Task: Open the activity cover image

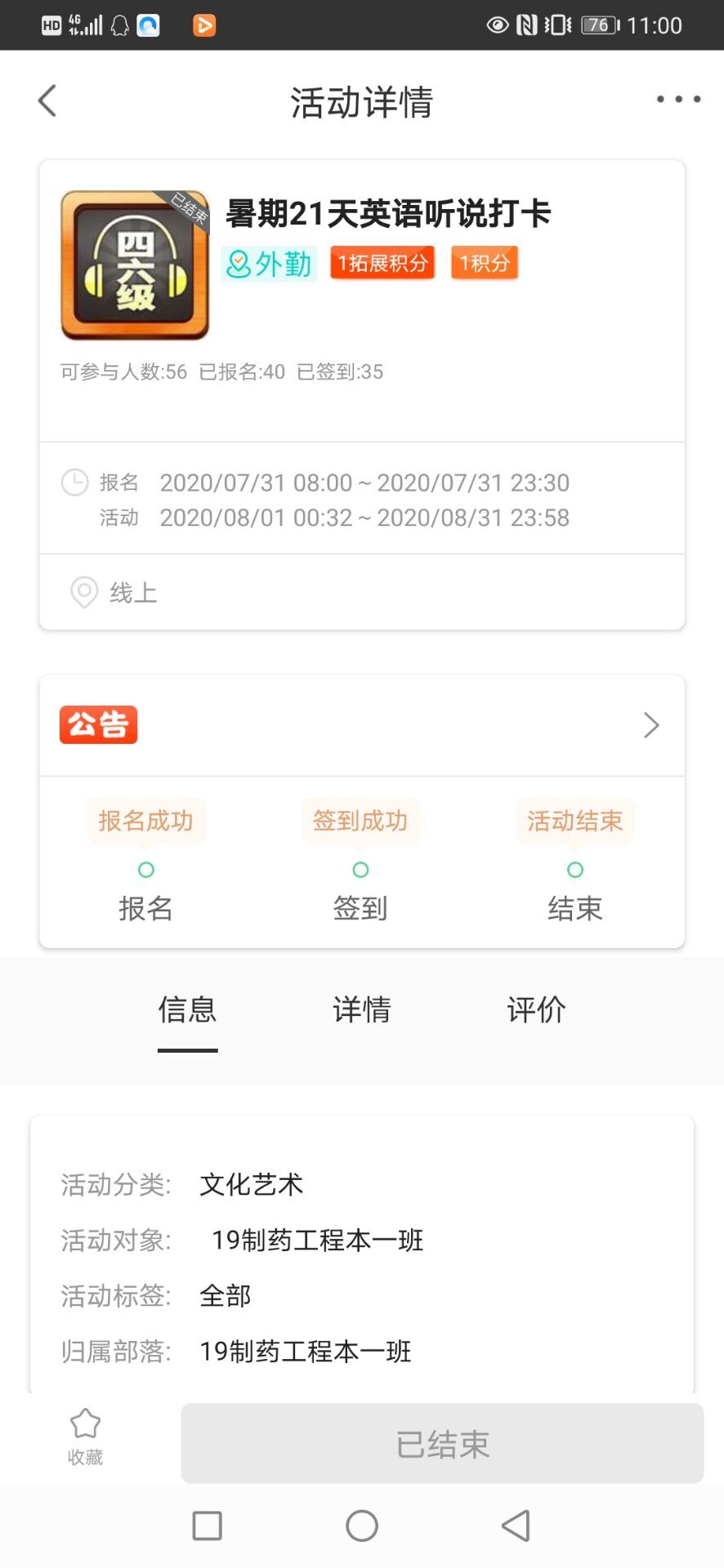Action: (x=135, y=265)
